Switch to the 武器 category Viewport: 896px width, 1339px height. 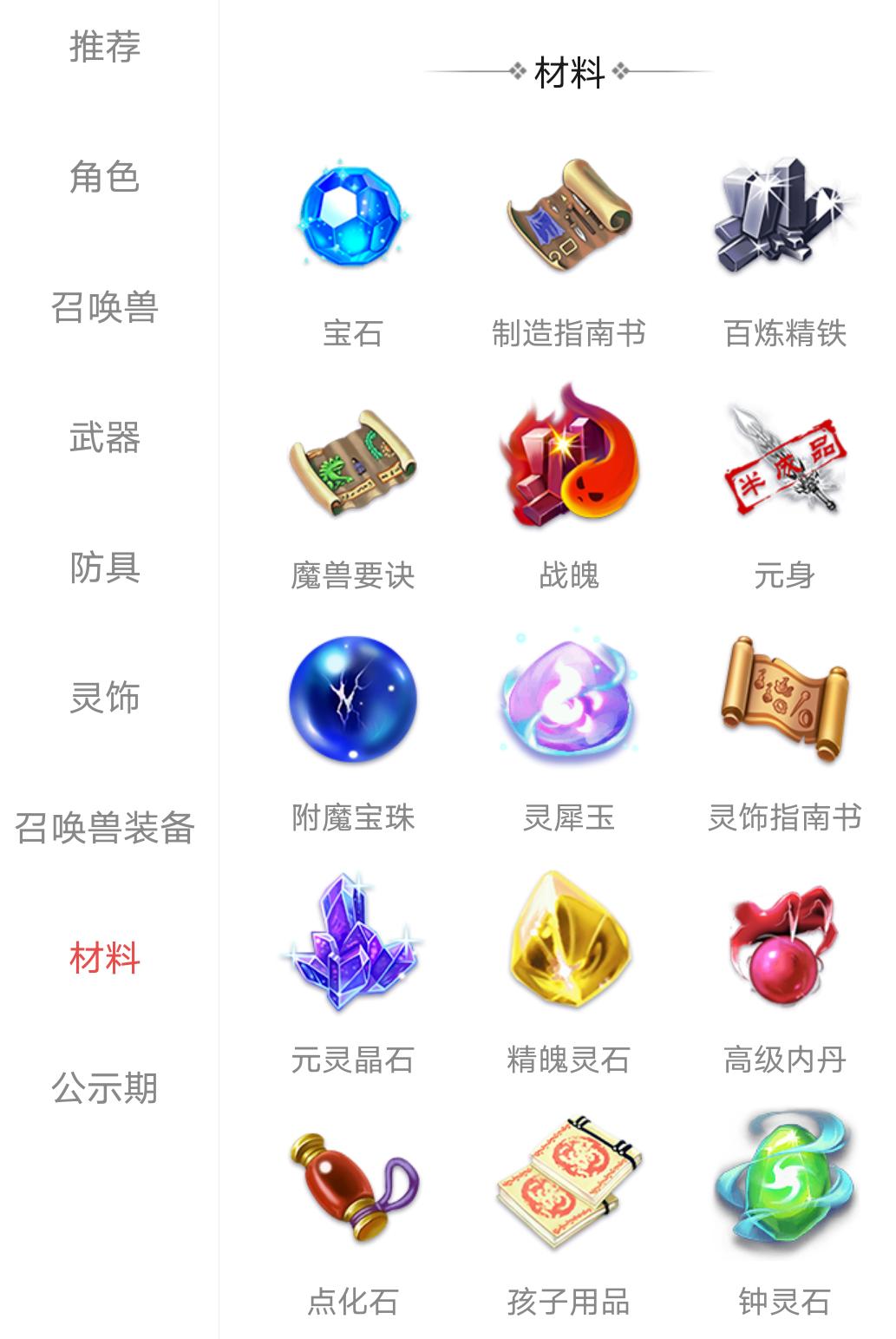[x=105, y=437]
